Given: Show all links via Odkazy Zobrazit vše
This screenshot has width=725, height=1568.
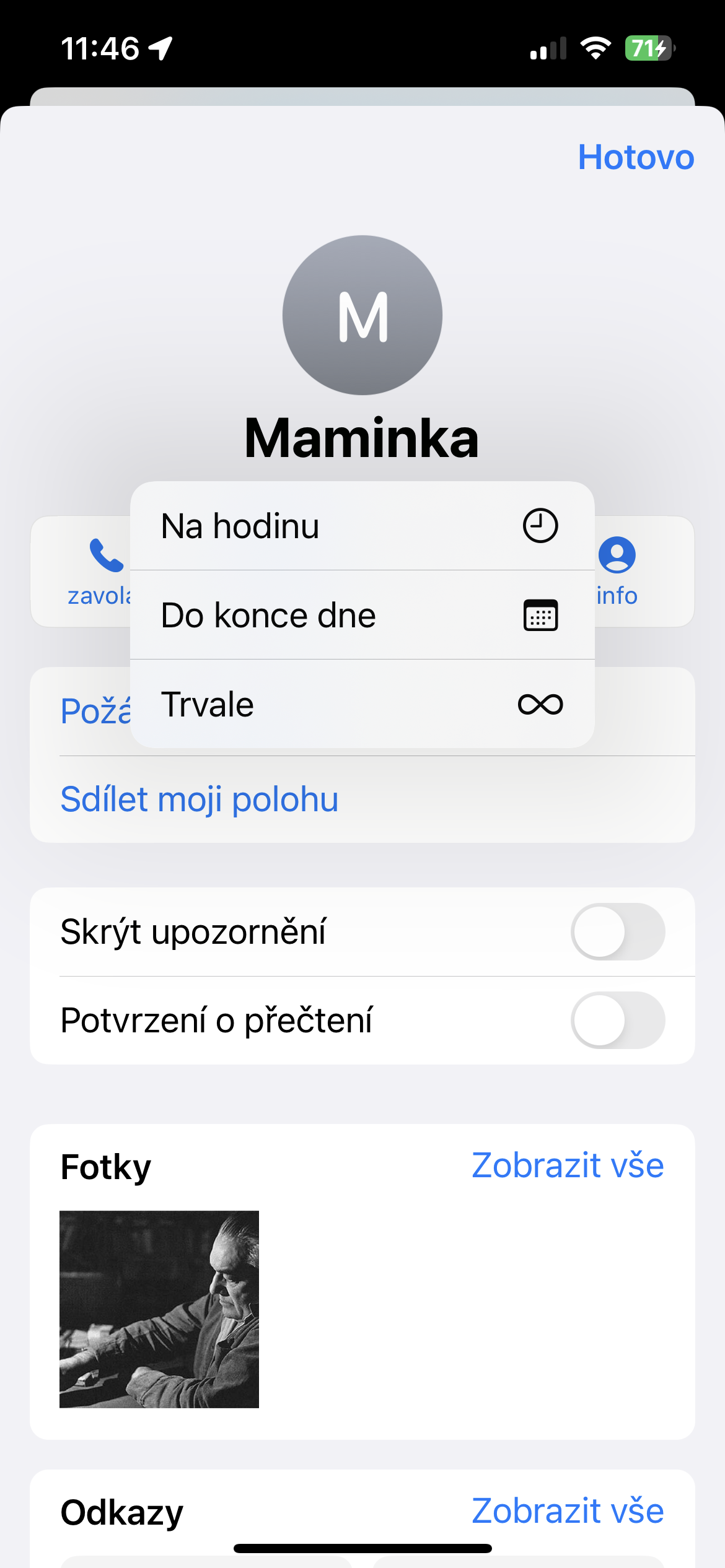Looking at the screenshot, I should coord(567,1511).
